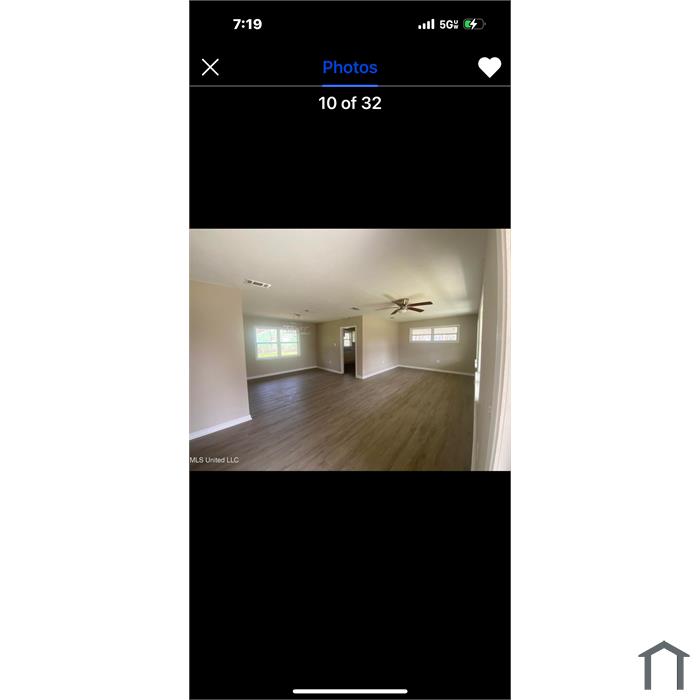Tap the room photo to view fullscreen

[x=349, y=350]
